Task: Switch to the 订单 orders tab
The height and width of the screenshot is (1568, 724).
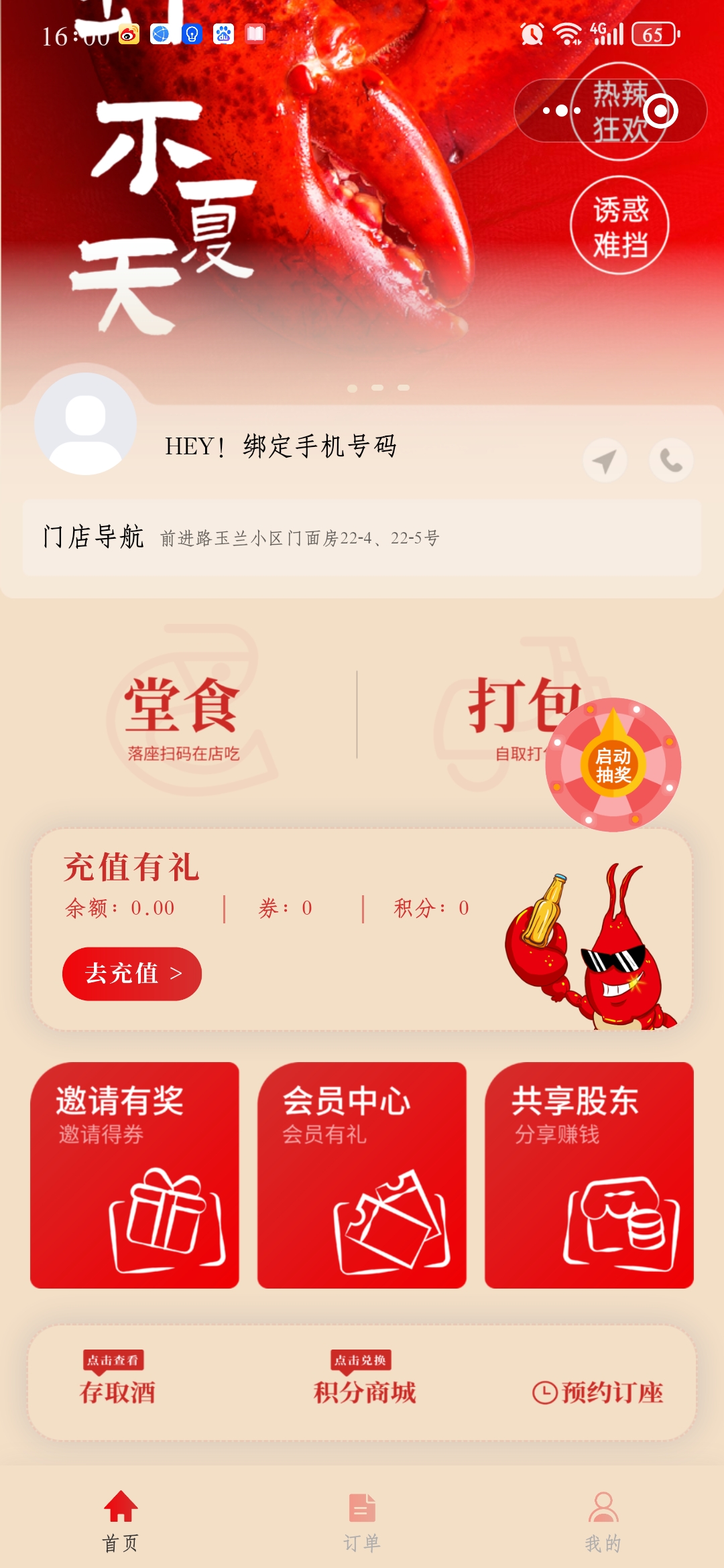Action: pyautogui.click(x=362, y=1522)
